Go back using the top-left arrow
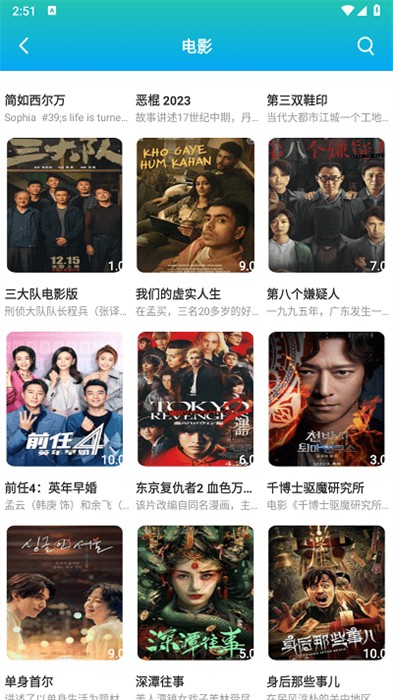Viewport: 393px width, 700px height. pos(24,46)
